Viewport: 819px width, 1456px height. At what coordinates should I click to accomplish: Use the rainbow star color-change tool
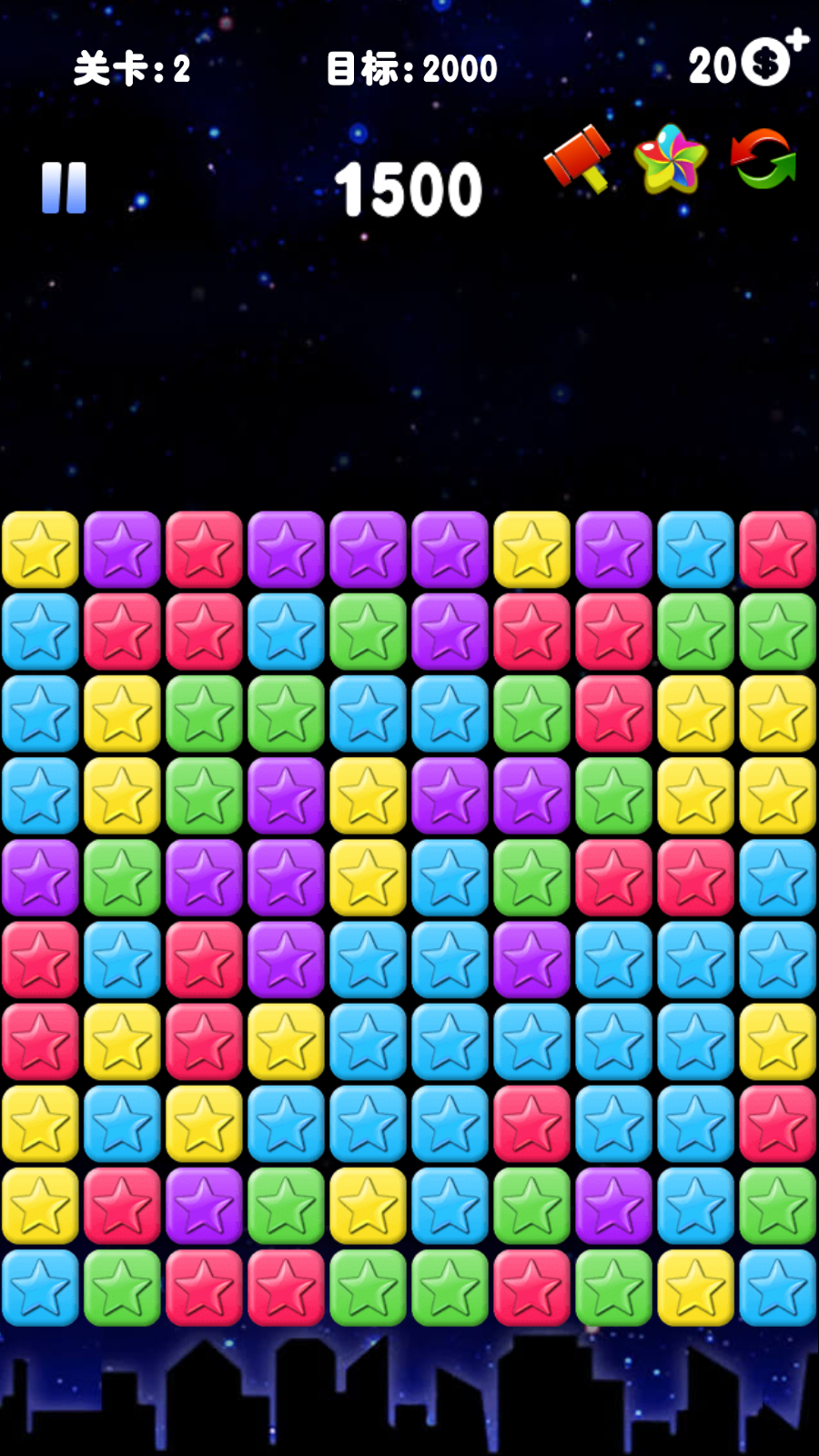point(671,160)
